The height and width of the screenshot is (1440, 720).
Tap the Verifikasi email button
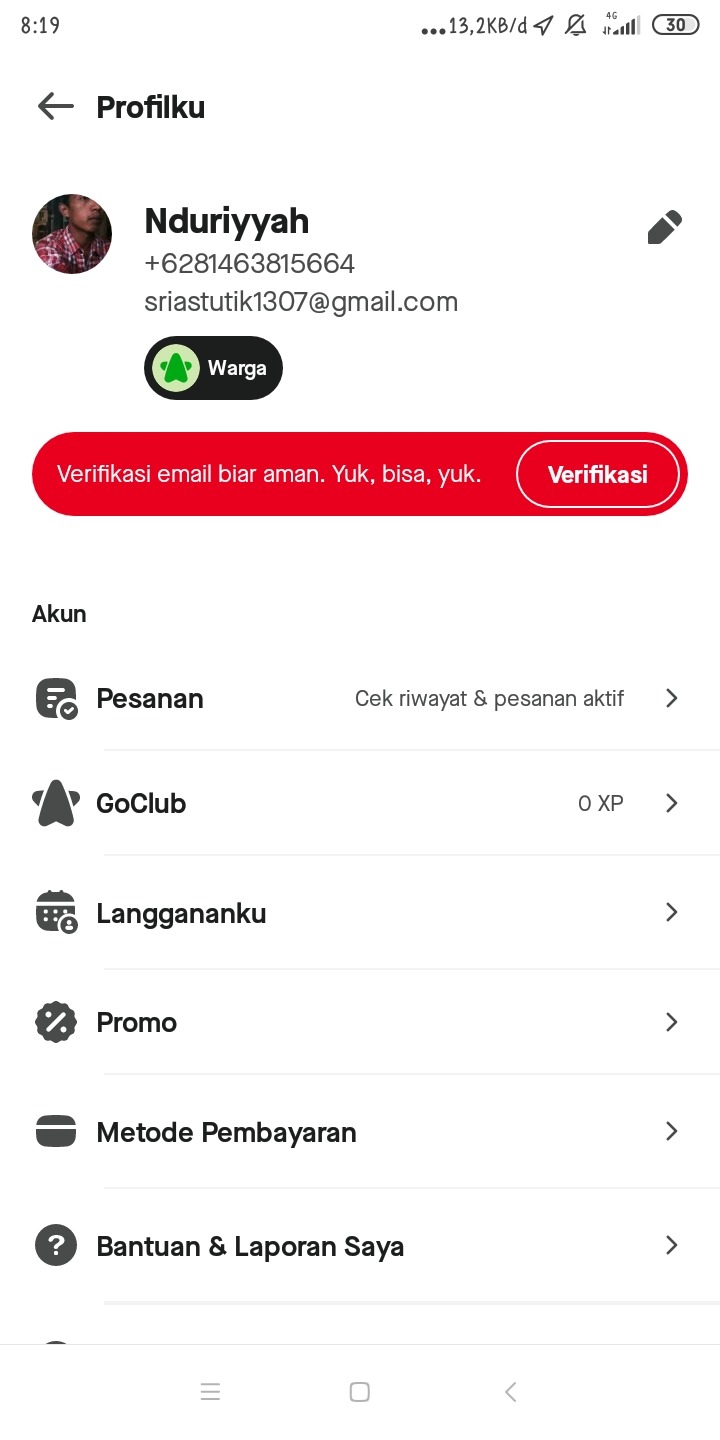(597, 474)
